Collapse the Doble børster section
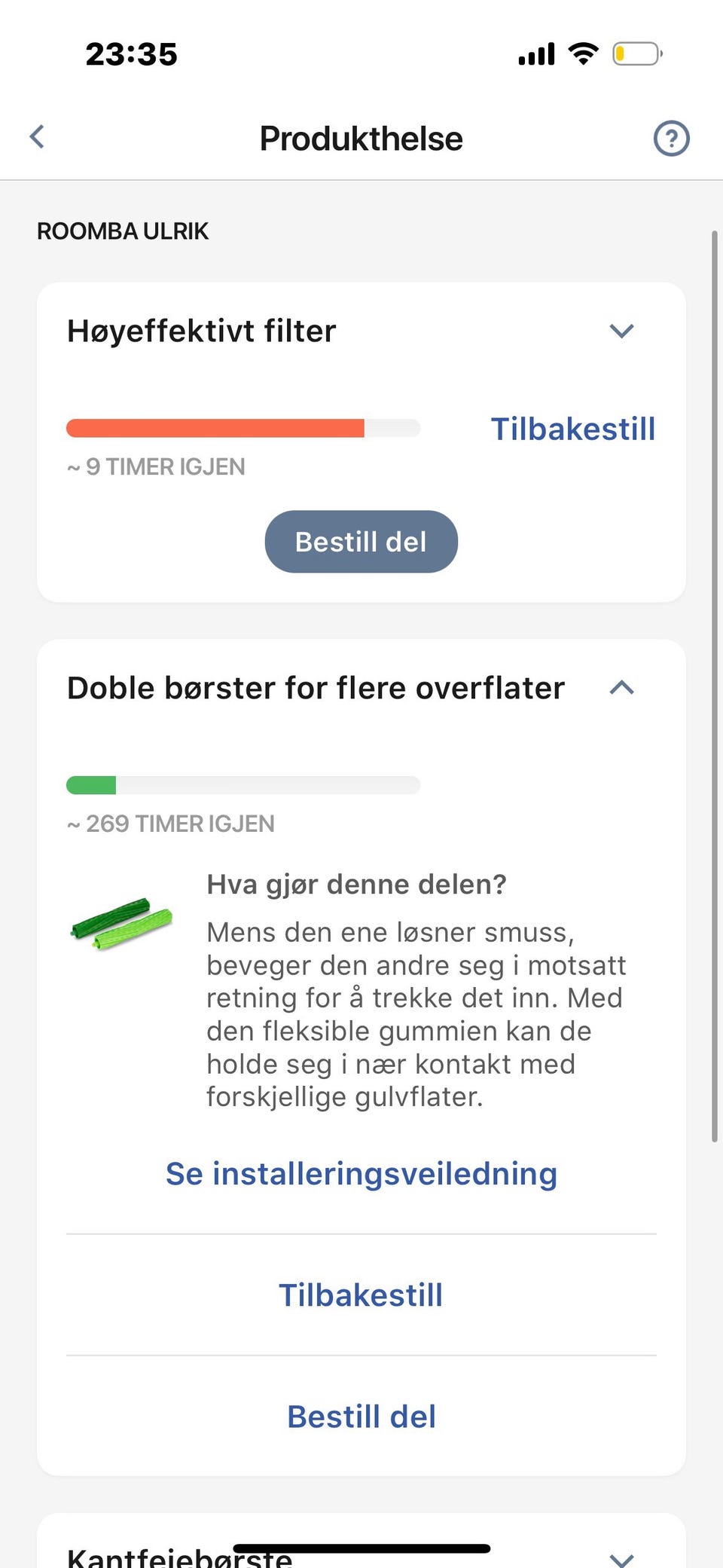Screen dimensions: 723x1568 621,687
